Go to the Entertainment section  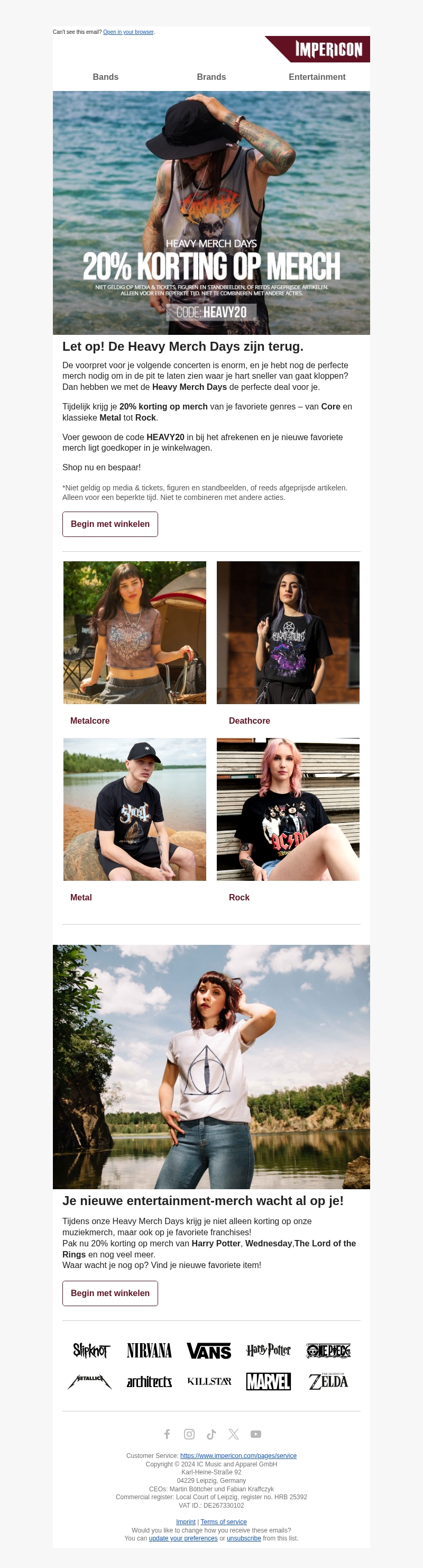click(x=317, y=77)
